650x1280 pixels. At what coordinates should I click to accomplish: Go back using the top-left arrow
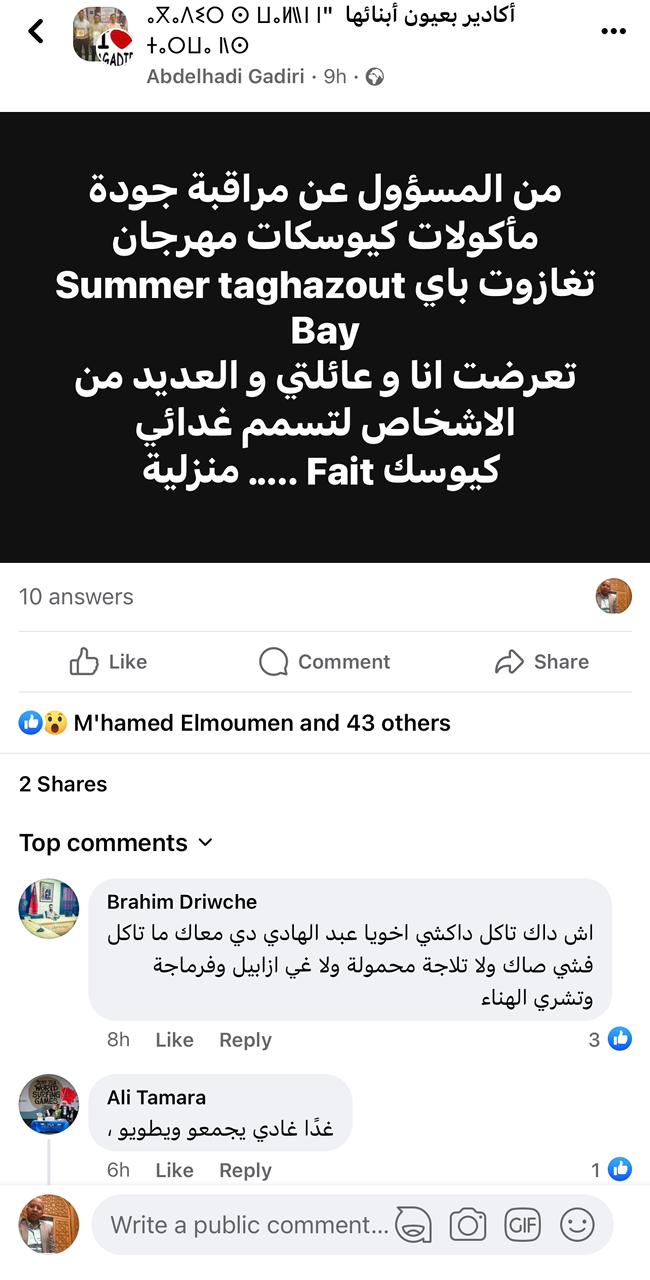pyautogui.click(x=37, y=32)
